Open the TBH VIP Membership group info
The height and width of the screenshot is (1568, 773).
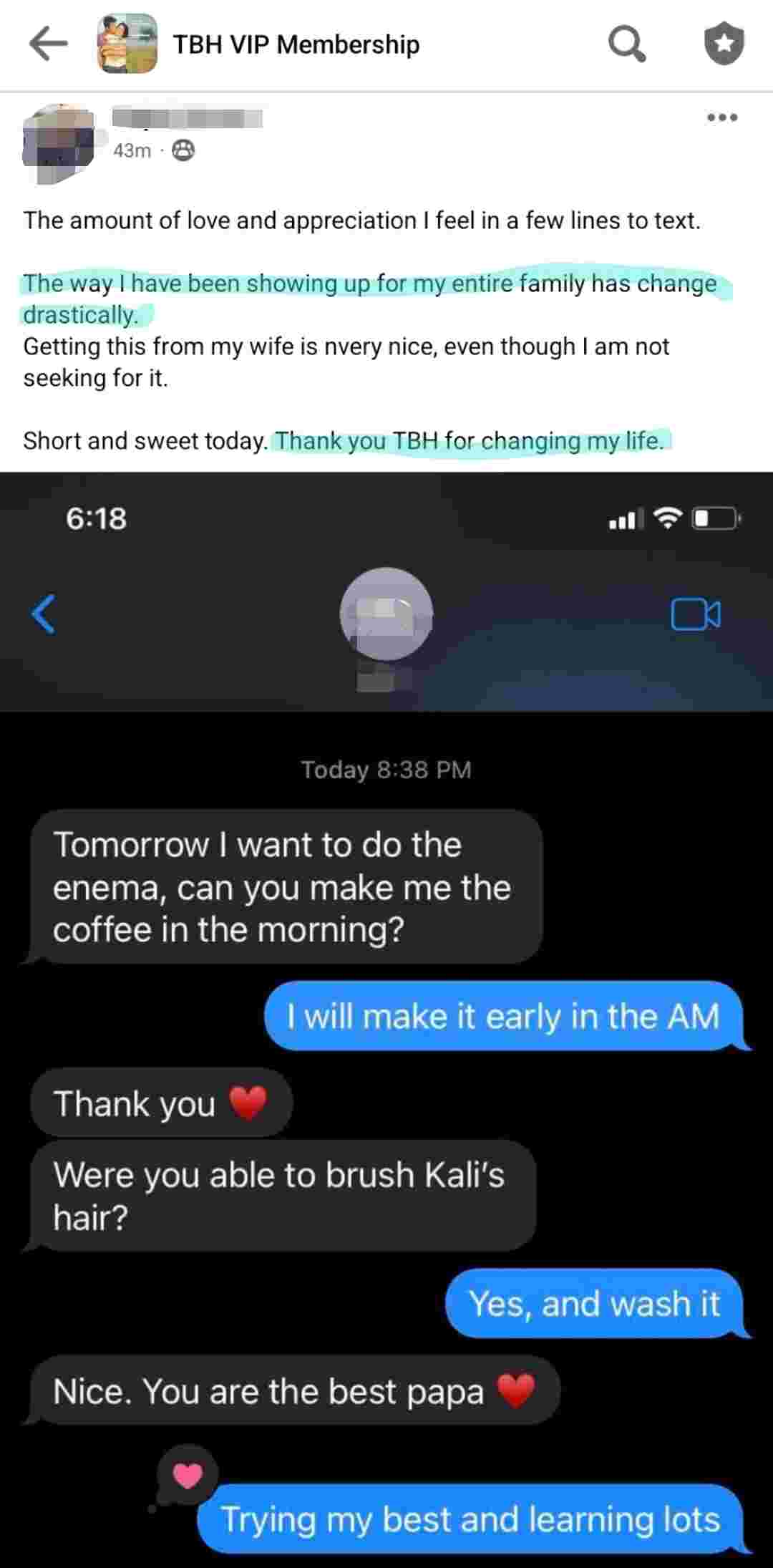pos(296,44)
